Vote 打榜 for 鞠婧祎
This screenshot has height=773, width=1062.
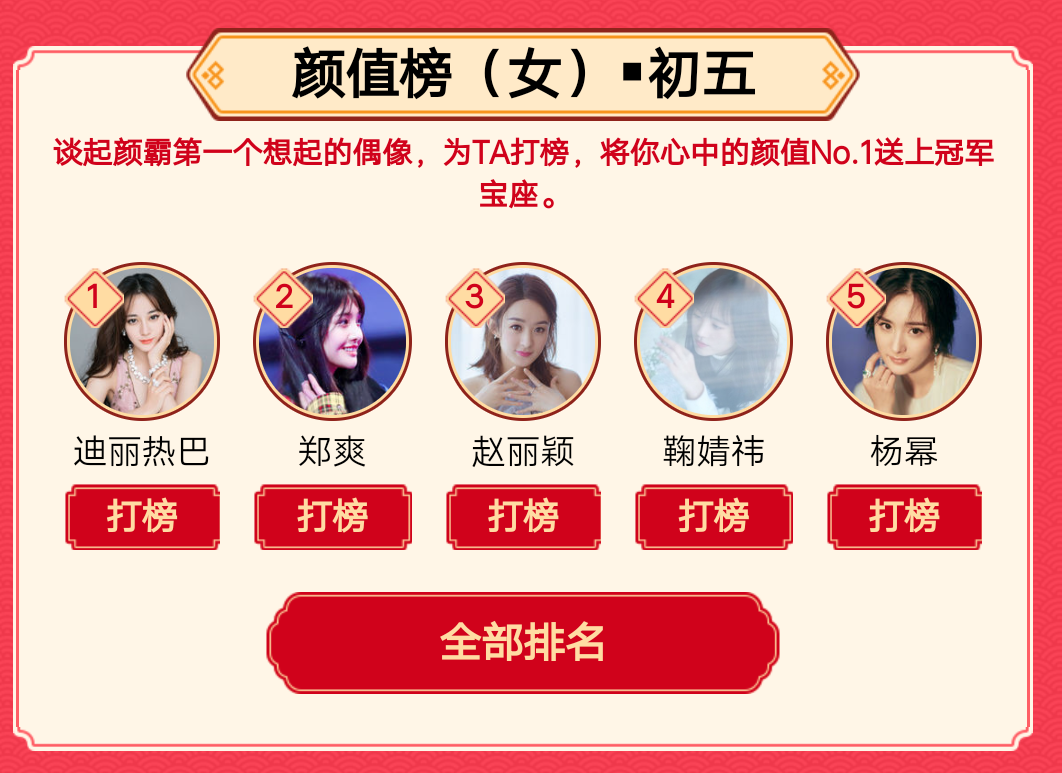coord(714,517)
